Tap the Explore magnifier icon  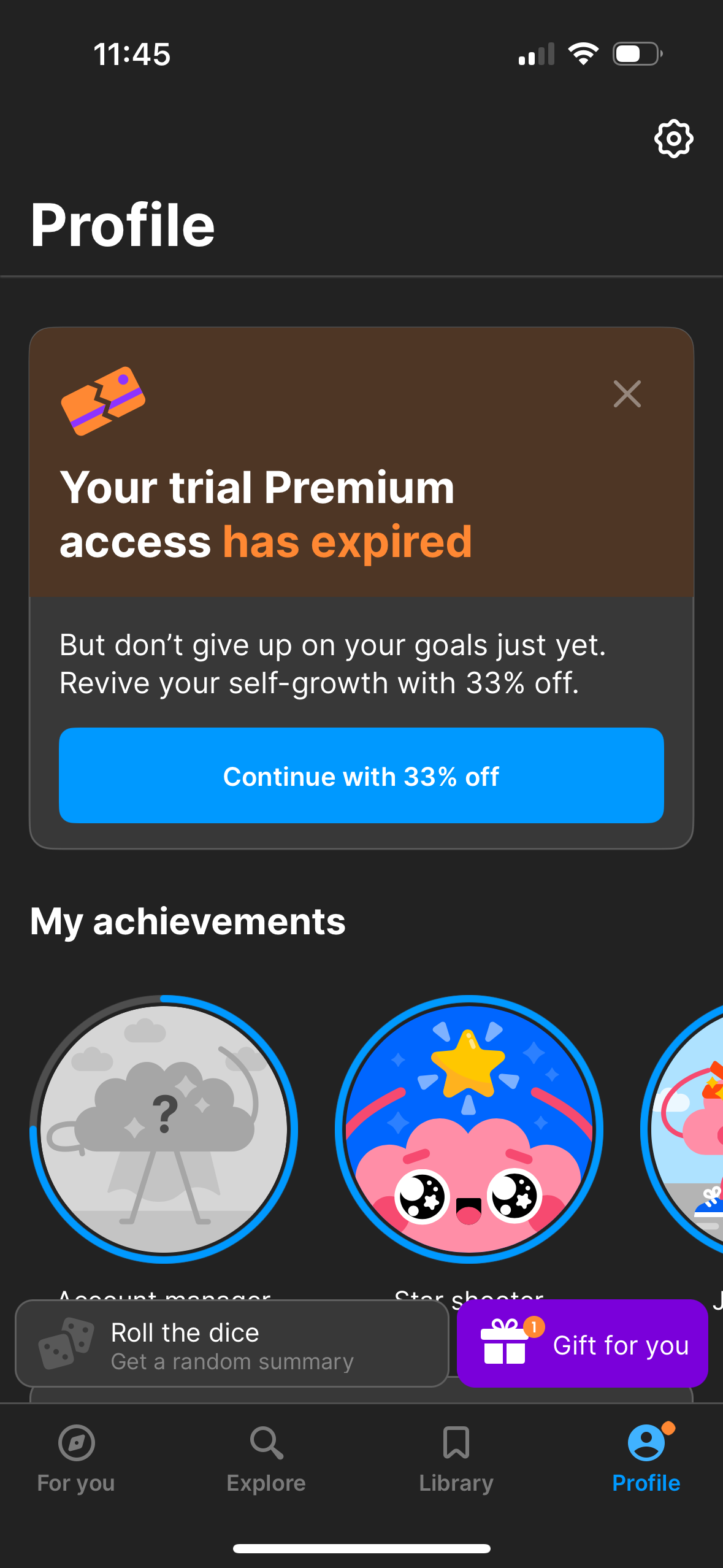265,1444
